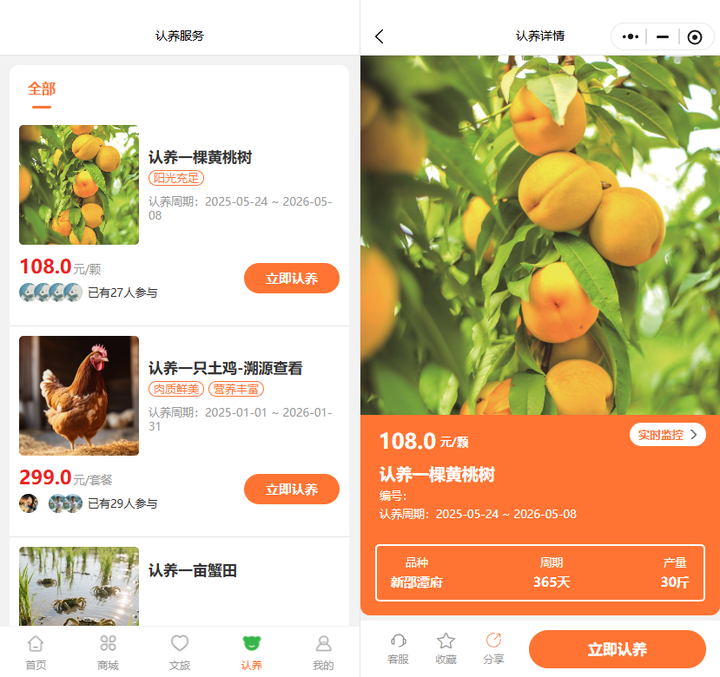Go to the 首页 tab

pos(36,651)
